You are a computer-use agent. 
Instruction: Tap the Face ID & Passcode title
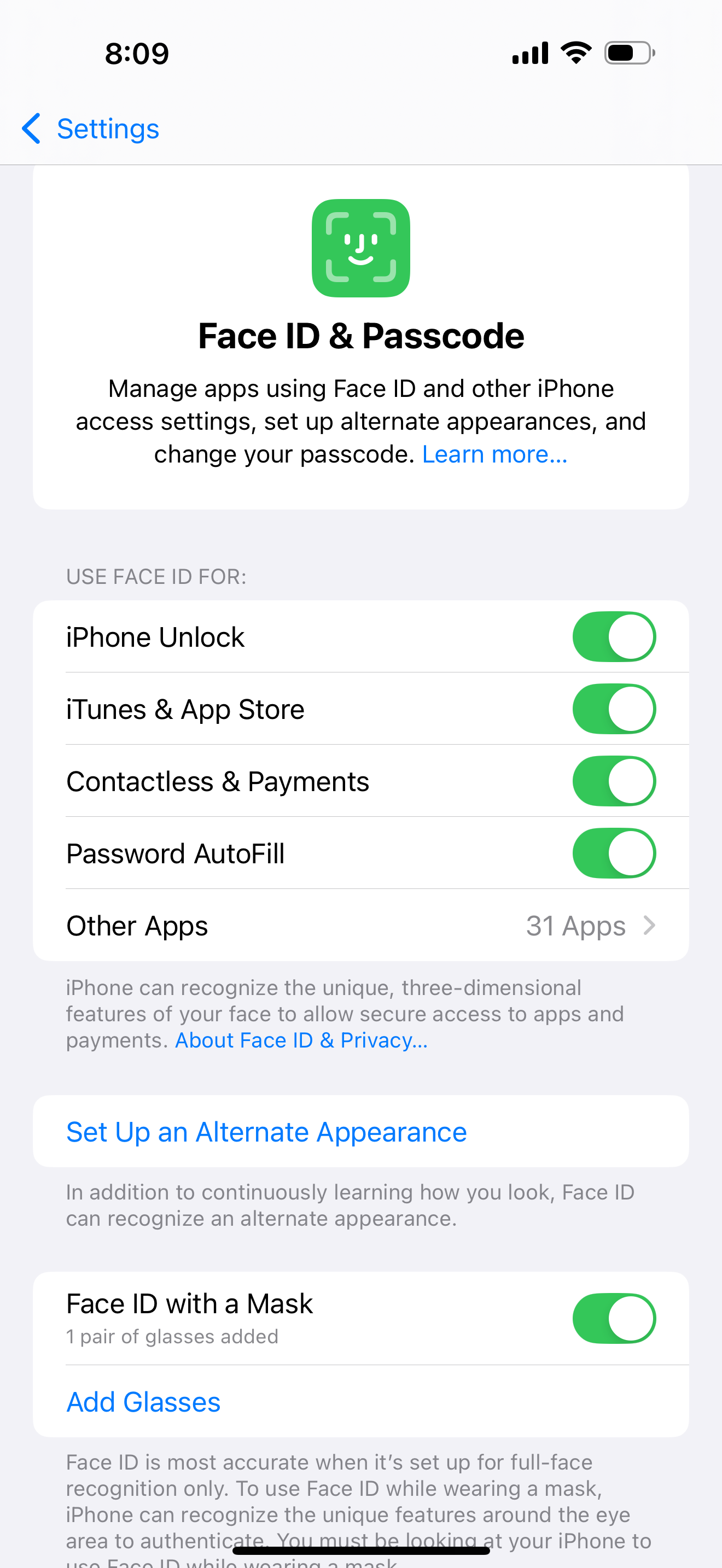point(361,335)
